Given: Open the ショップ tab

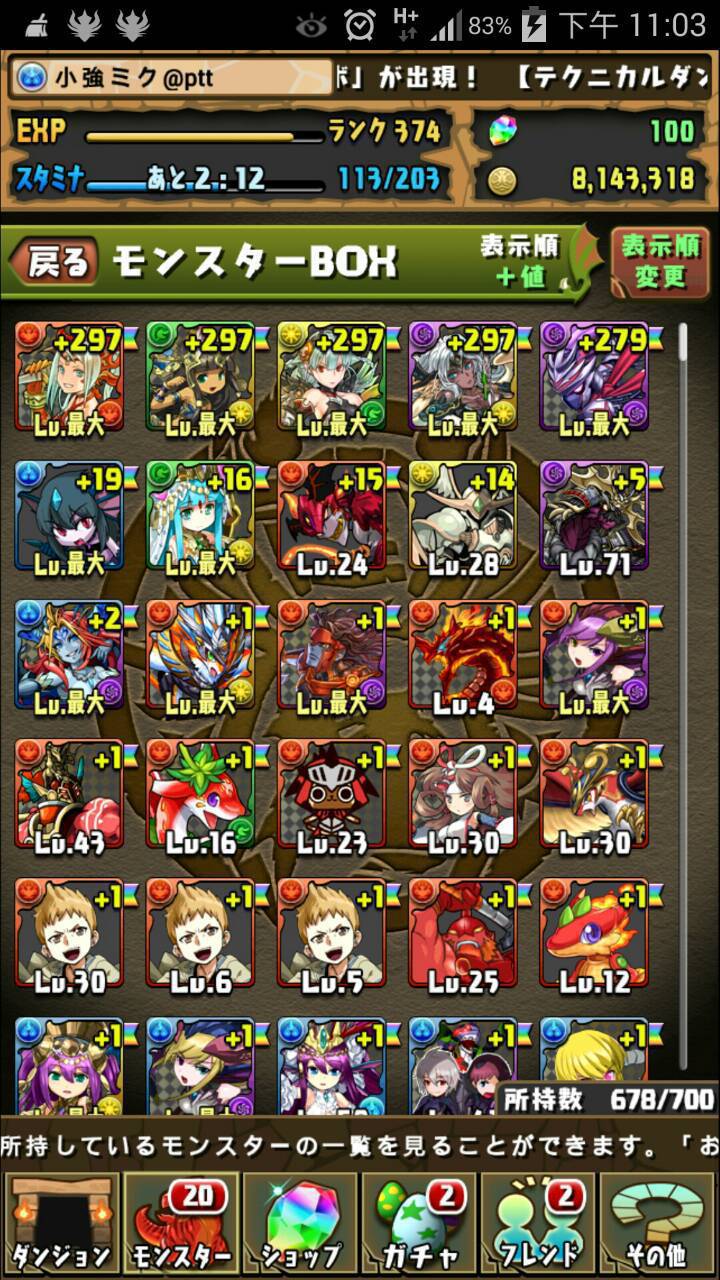Looking at the screenshot, I should (x=299, y=1223).
